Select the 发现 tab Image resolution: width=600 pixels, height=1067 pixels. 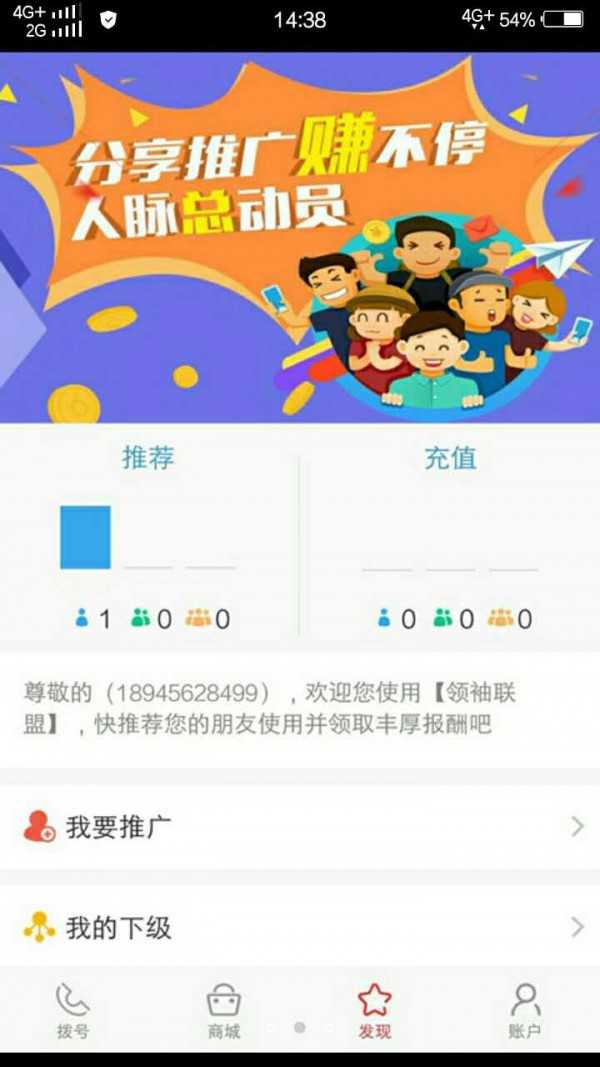[x=375, y=1010]
